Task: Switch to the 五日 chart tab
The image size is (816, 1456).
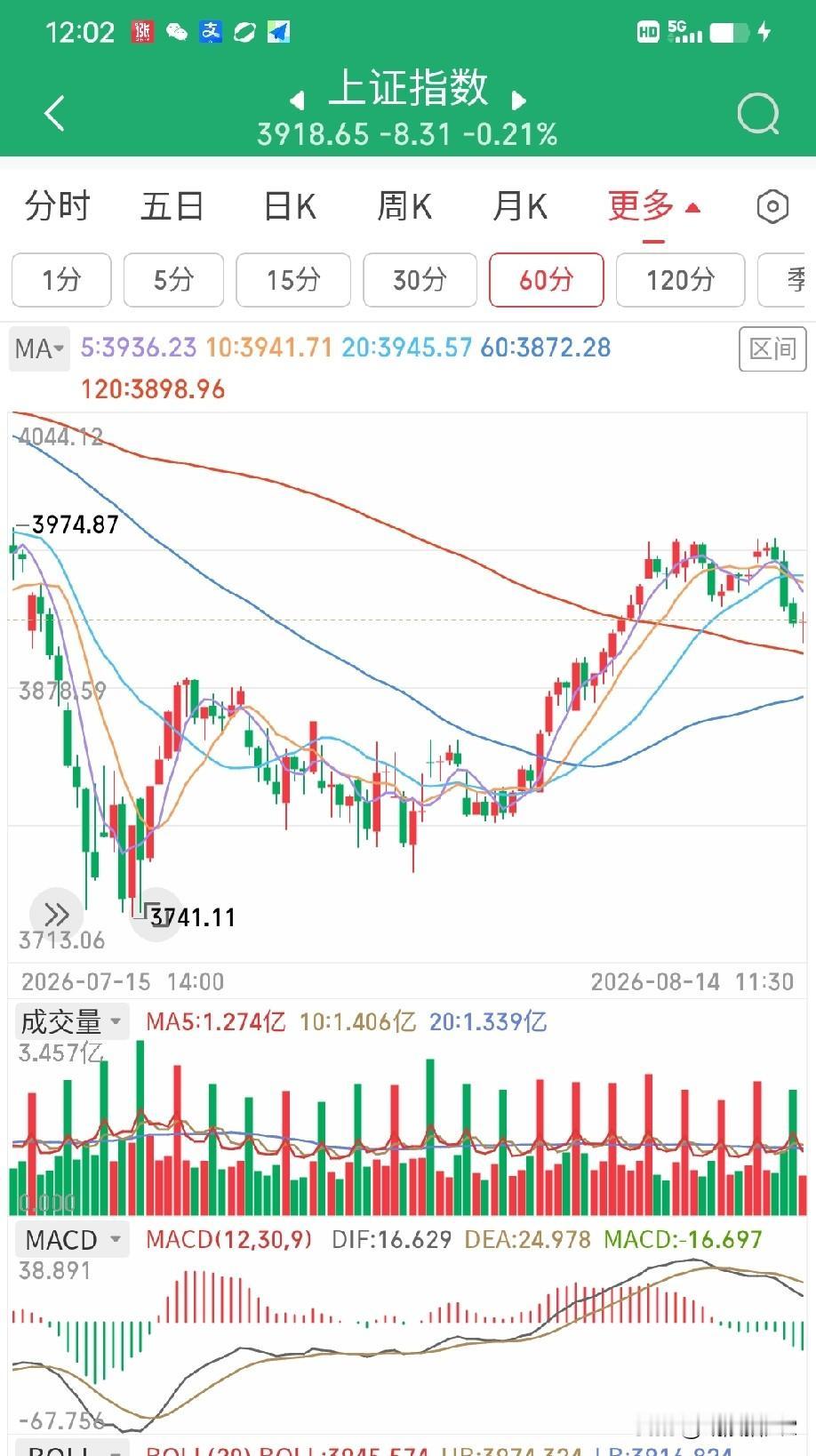Action: click(x=172, y=207)
